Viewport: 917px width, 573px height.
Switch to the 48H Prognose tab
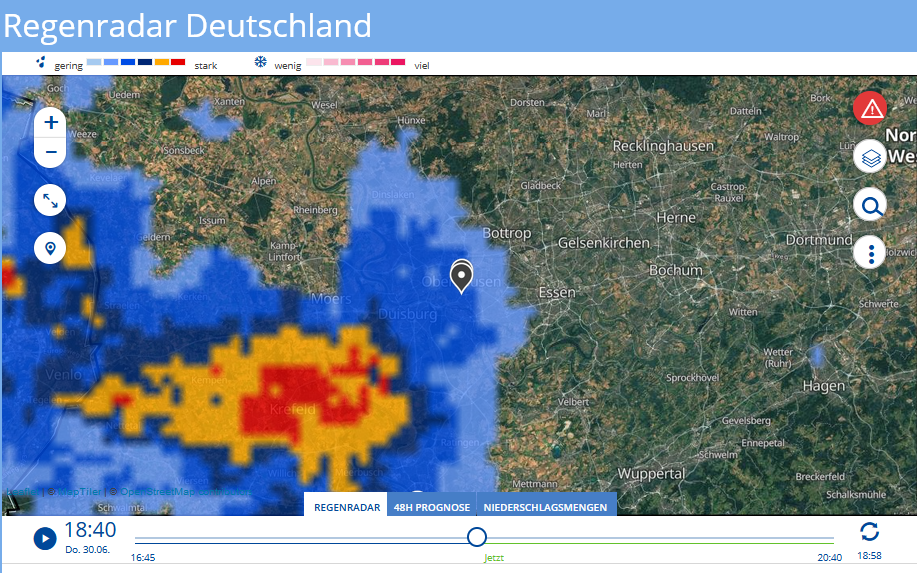coord(432,507)
